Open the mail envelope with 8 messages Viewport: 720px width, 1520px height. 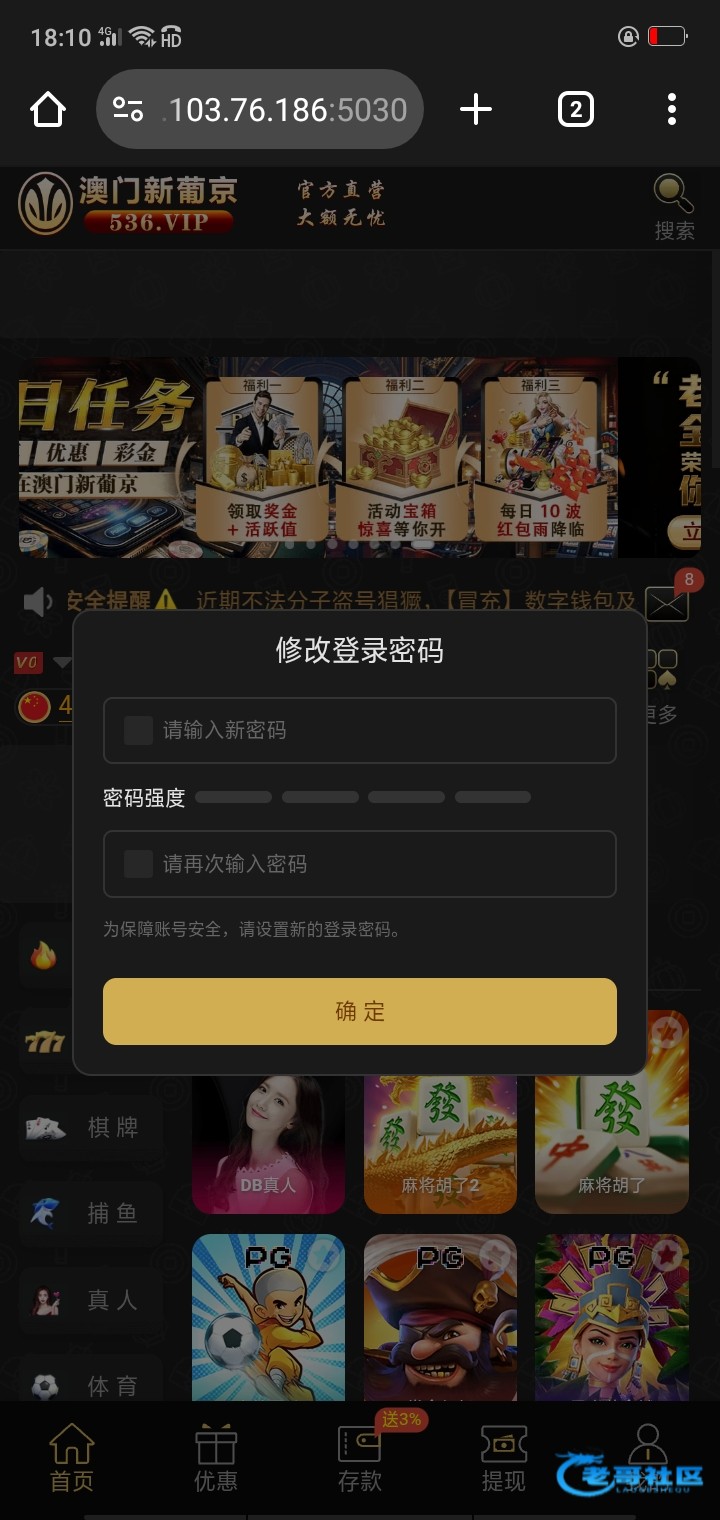coord(667,602)
